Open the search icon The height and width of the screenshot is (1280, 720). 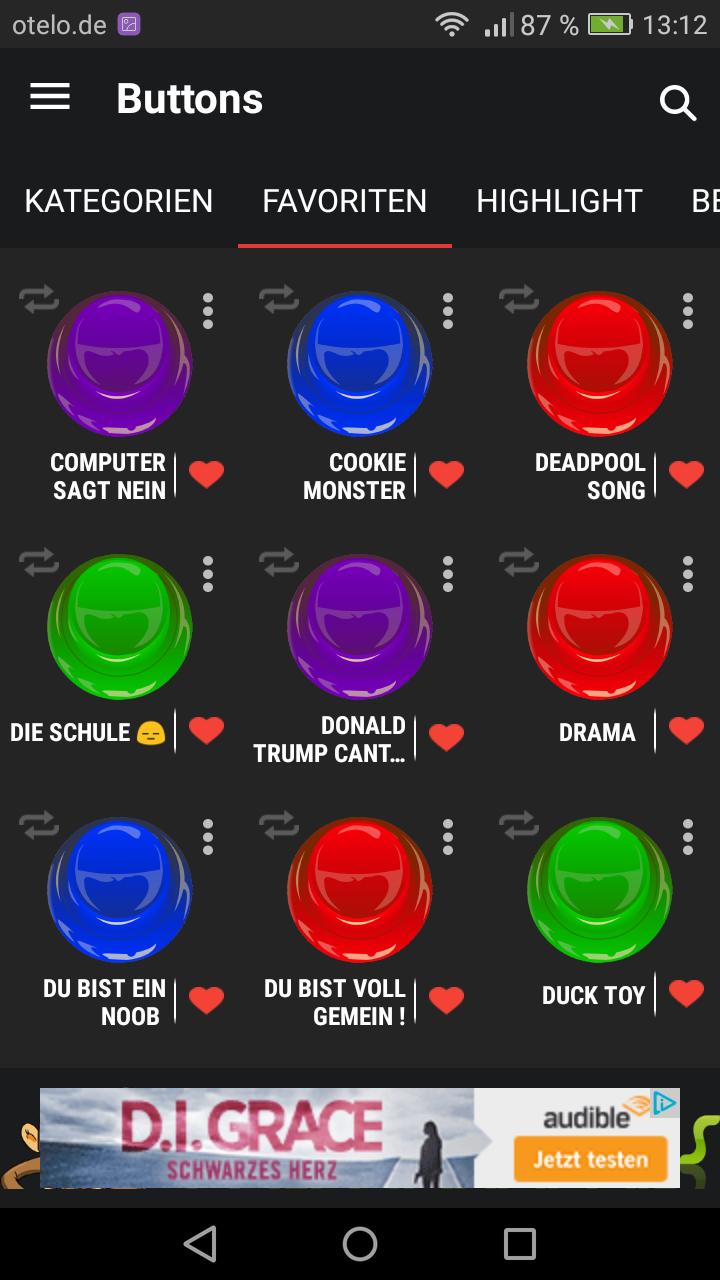pos(677,102)
